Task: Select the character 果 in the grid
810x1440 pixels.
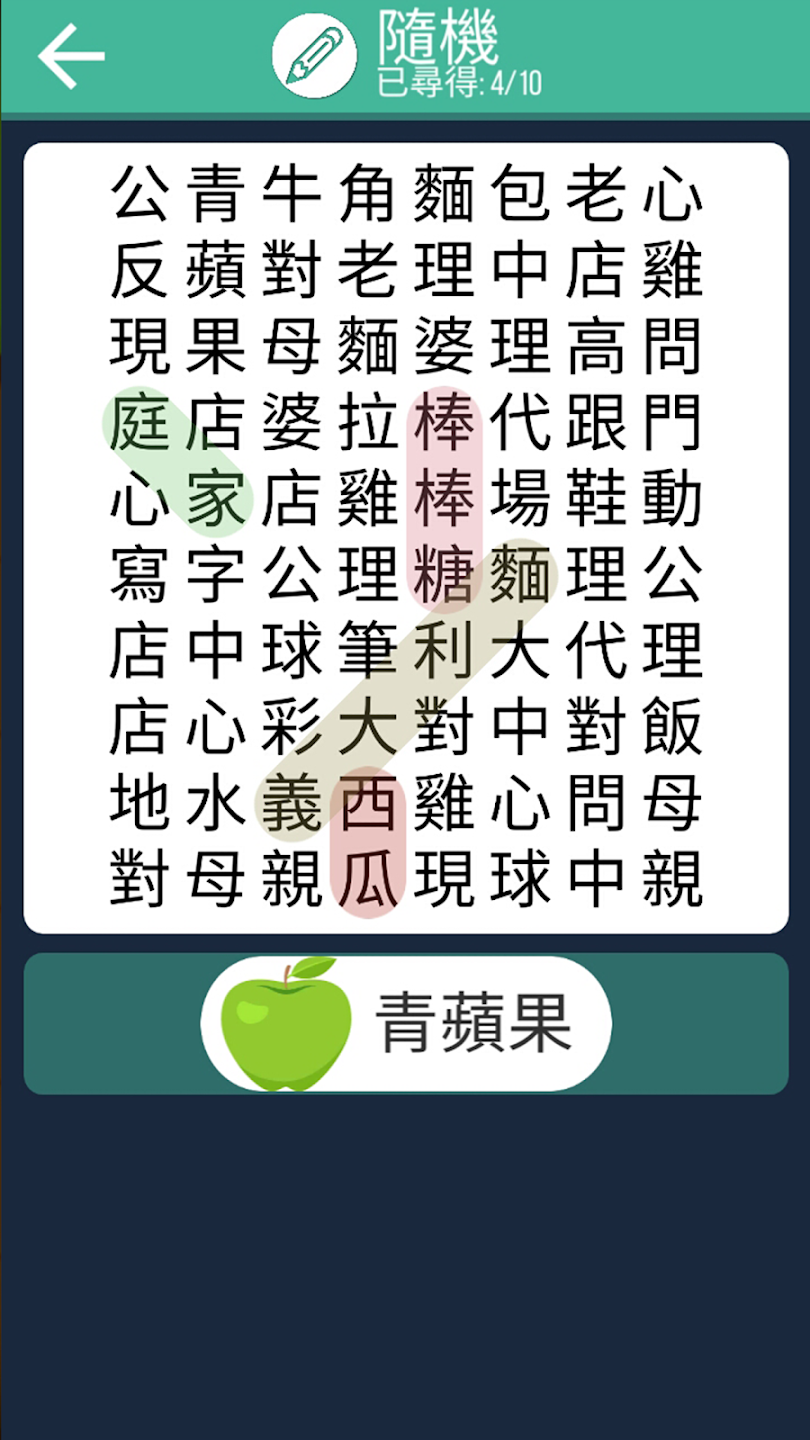Action: click(x=215, y=347)
